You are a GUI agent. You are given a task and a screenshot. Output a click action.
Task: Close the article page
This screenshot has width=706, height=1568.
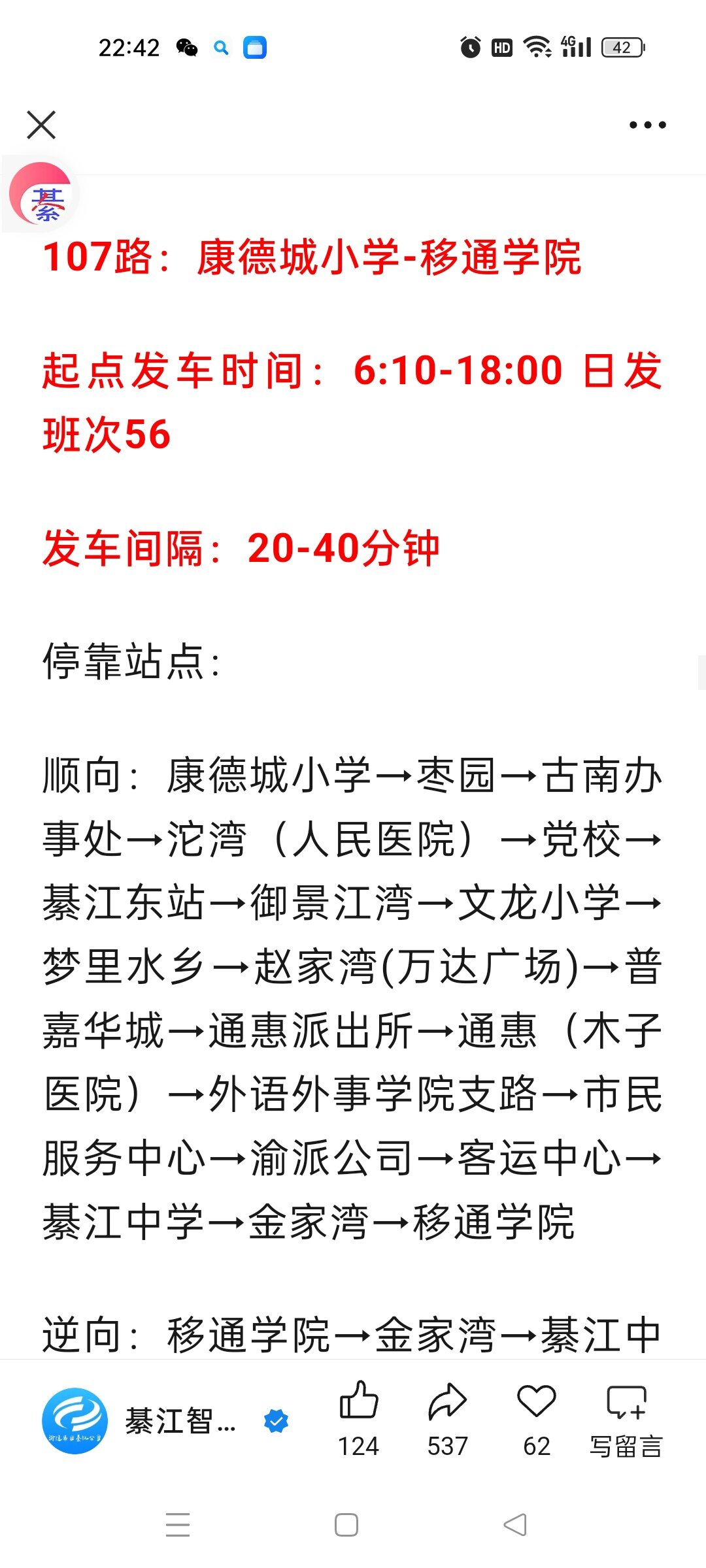click(41, 125)
